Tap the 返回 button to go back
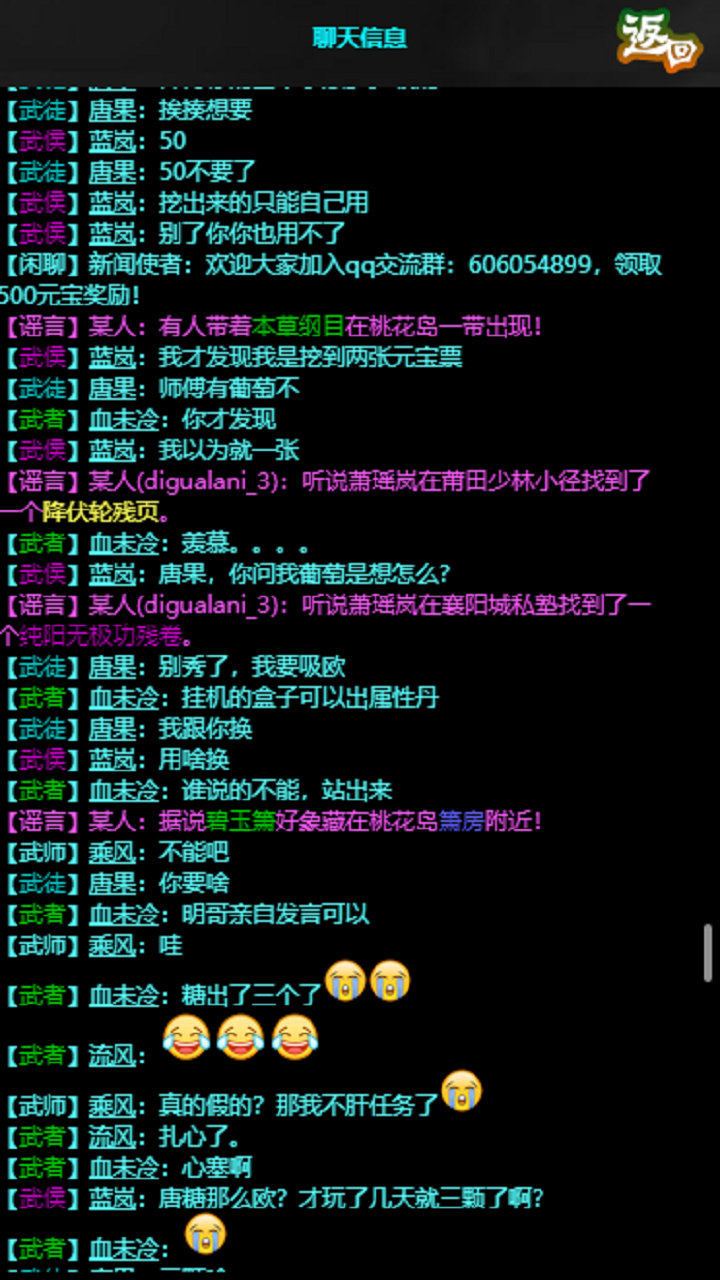Image resolution: width=720 pixels, height=1280 pixels. (659, 40)
